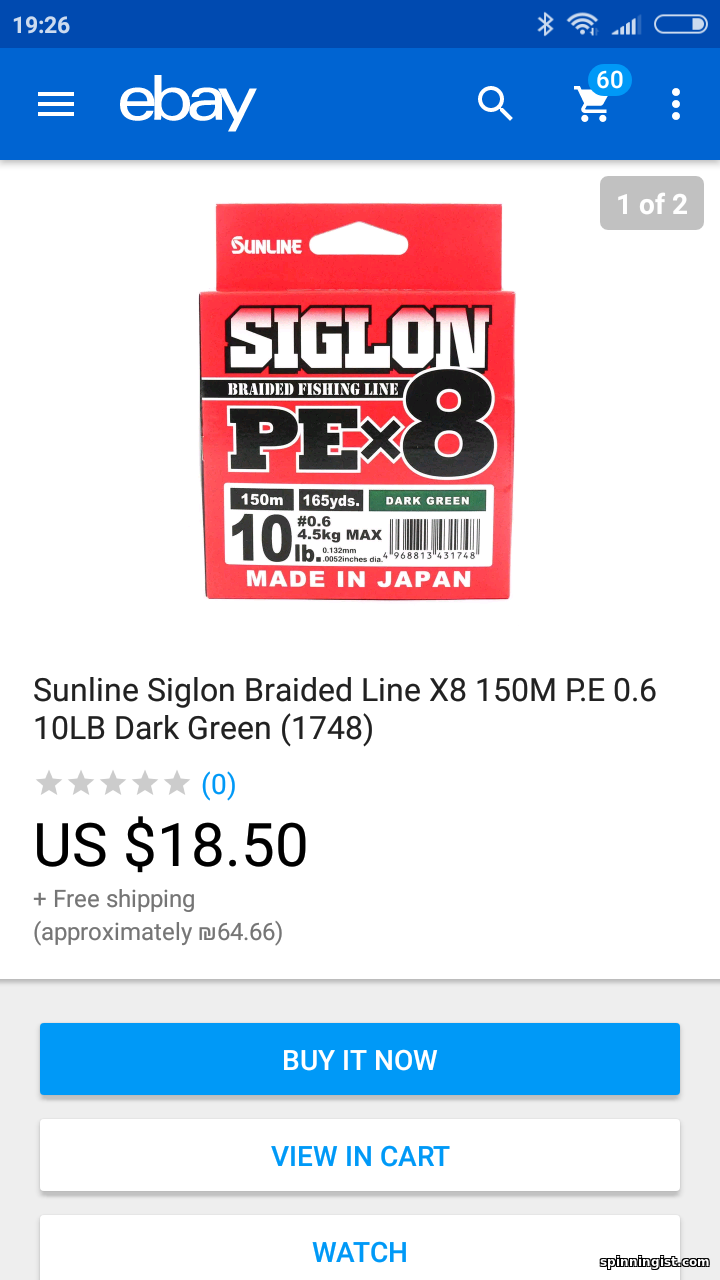This screenshot has width=720, height=1280.
Task: Open eBay search
Action: point(495,103)
